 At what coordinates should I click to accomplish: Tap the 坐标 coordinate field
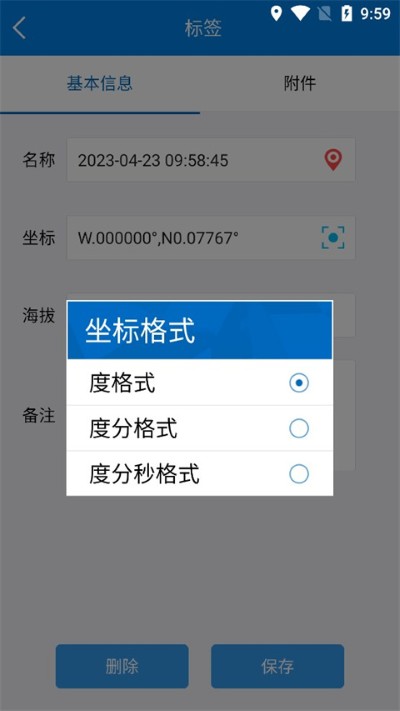click(x=211, y=238)
